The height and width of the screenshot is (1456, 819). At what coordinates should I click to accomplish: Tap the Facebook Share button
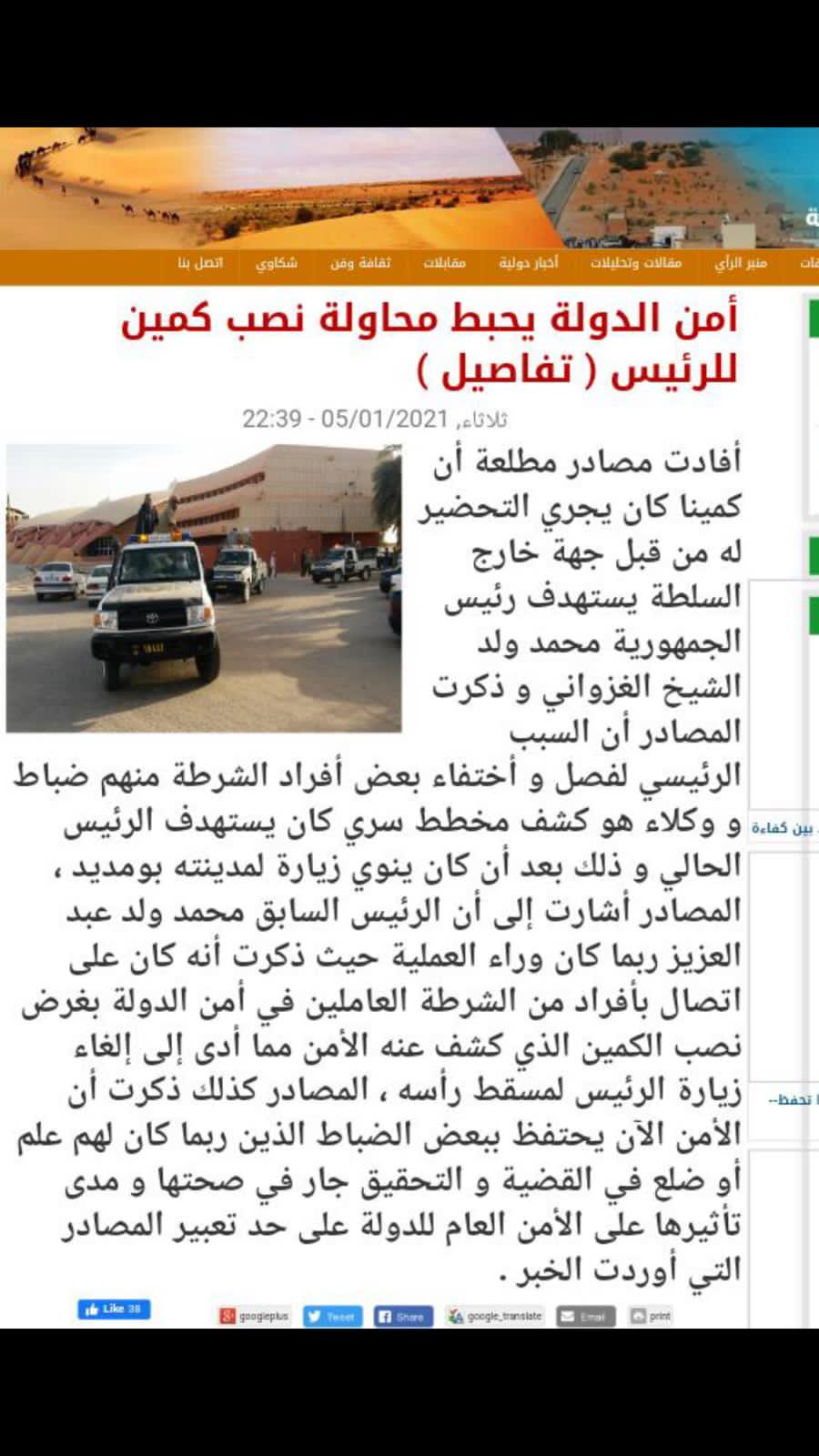[402, 1316]
